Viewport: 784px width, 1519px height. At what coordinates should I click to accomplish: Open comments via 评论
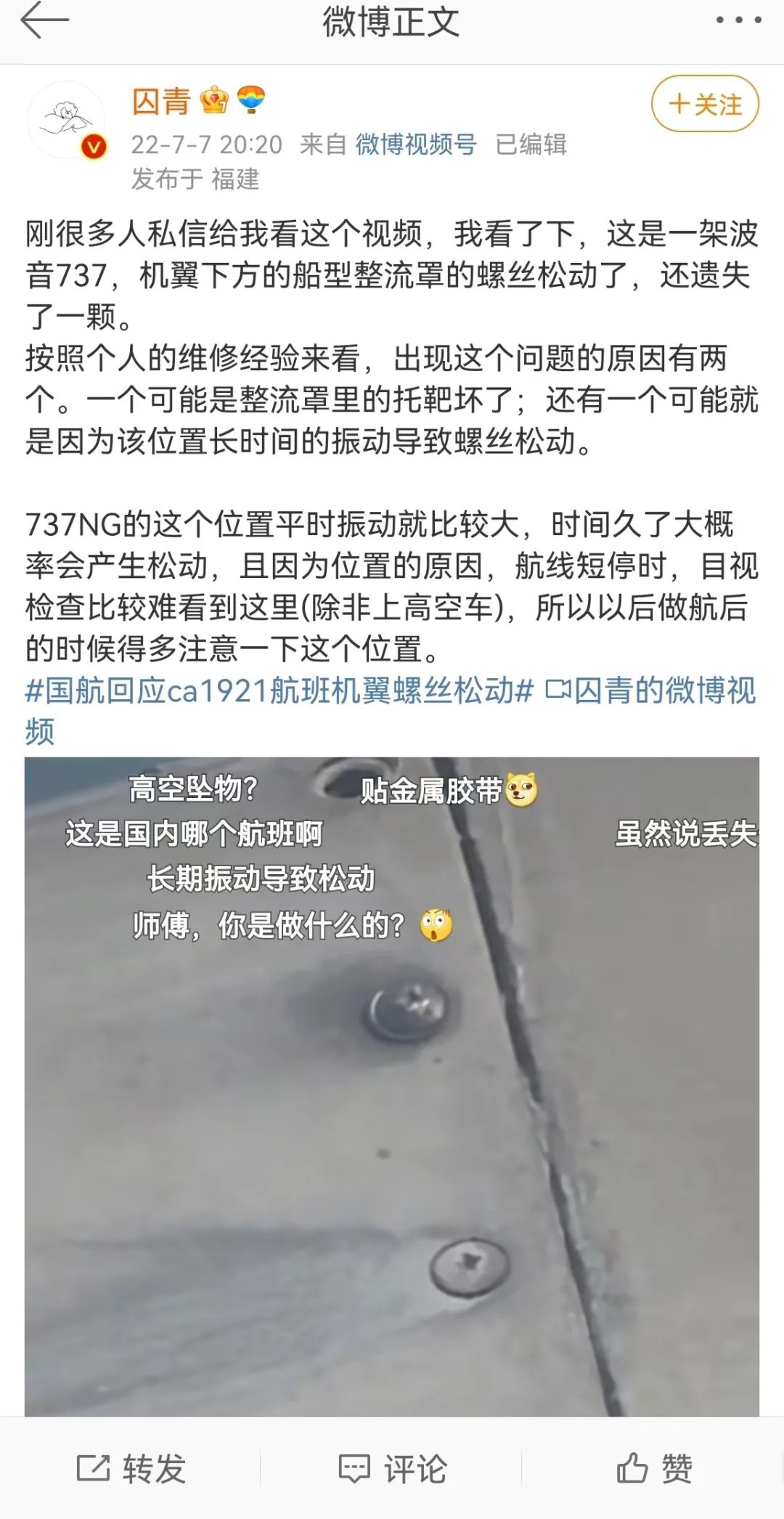point(393,1468)
